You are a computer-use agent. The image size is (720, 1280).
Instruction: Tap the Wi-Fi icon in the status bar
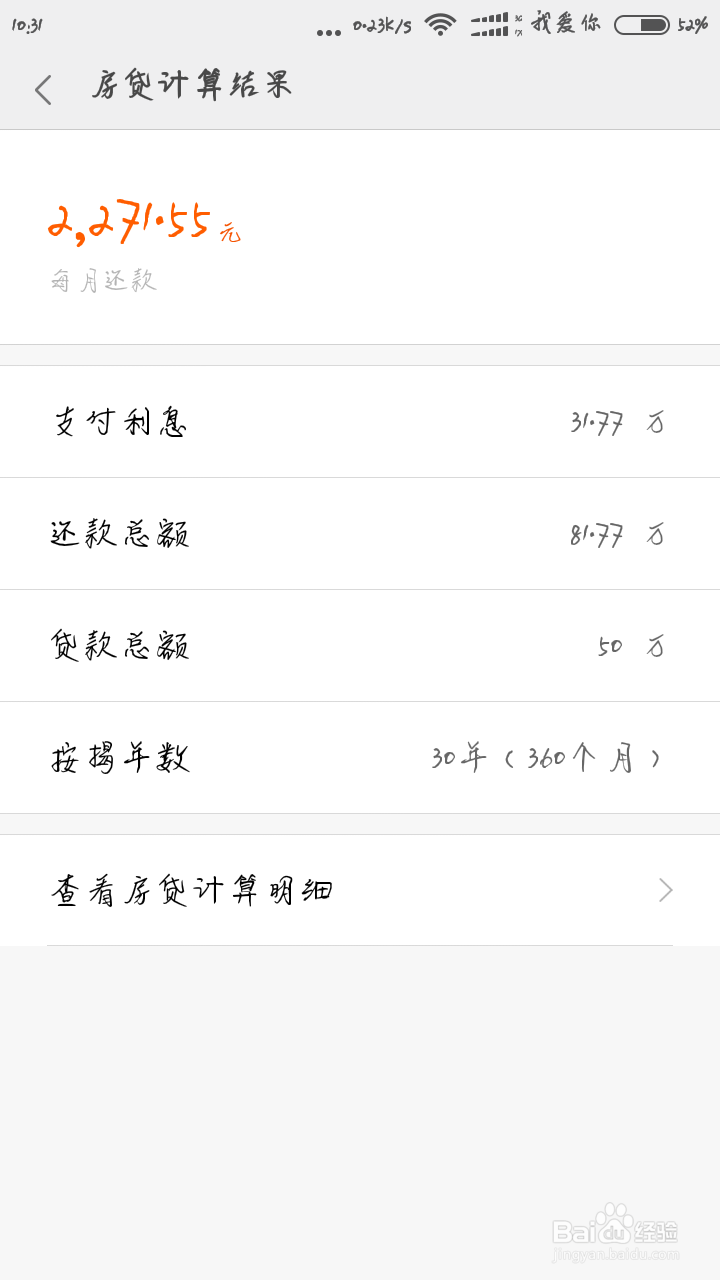[438, 26]
